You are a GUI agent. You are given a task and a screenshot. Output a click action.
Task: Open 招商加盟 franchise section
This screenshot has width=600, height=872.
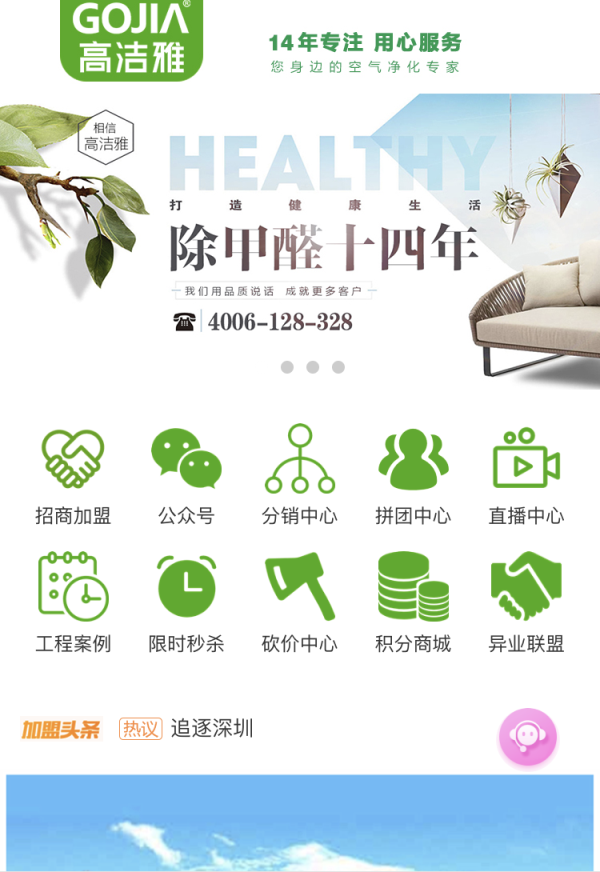pos(73,476)
